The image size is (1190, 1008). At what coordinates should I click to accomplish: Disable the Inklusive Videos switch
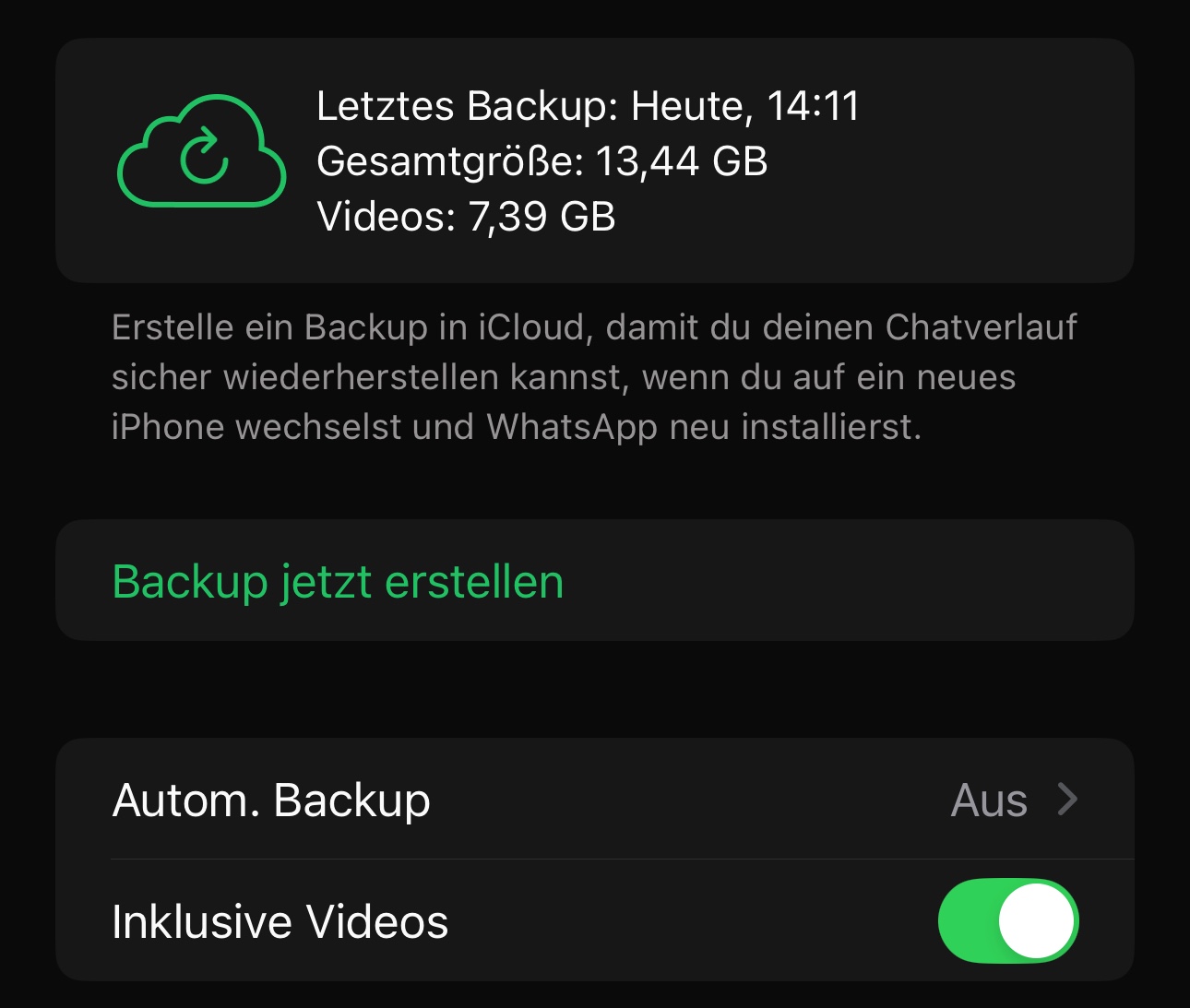pyautogui.click(x=1008, y=921)
